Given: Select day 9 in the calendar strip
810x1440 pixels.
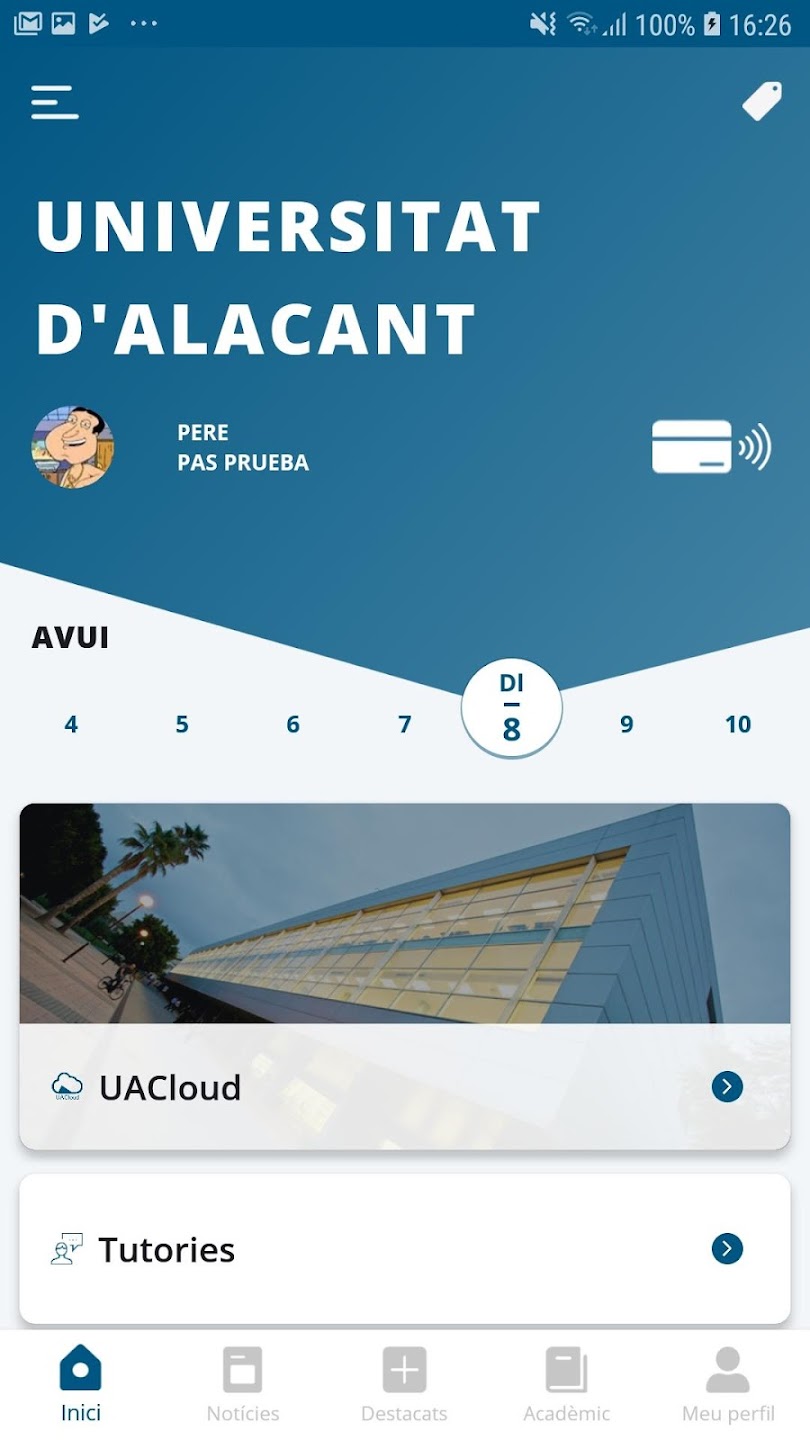Looking at the screenshot, I should tap(626, 724).
